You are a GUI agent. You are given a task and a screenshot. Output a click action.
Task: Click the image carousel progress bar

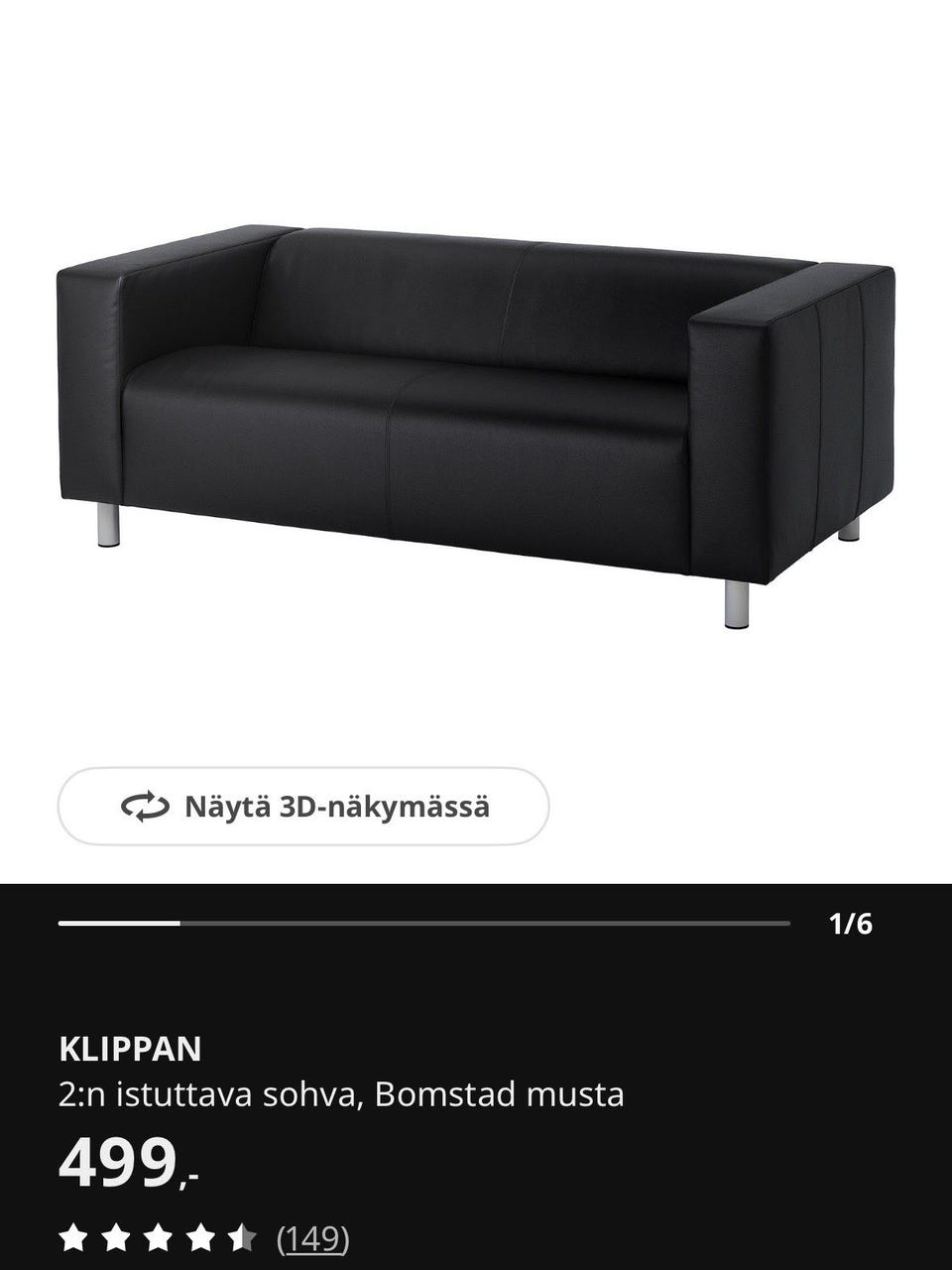coord(426,923)
